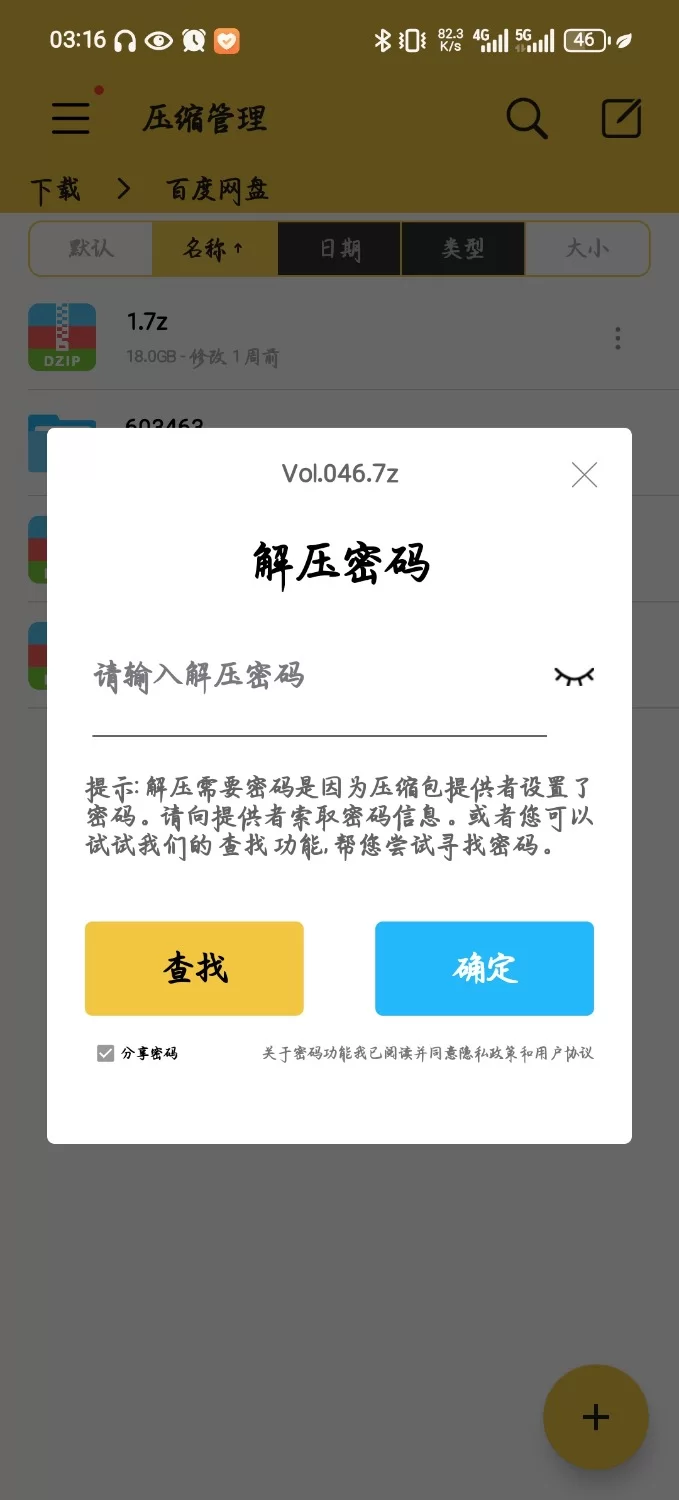Uncheck the 分享密码 checkbox

(x=105, y=1053)
